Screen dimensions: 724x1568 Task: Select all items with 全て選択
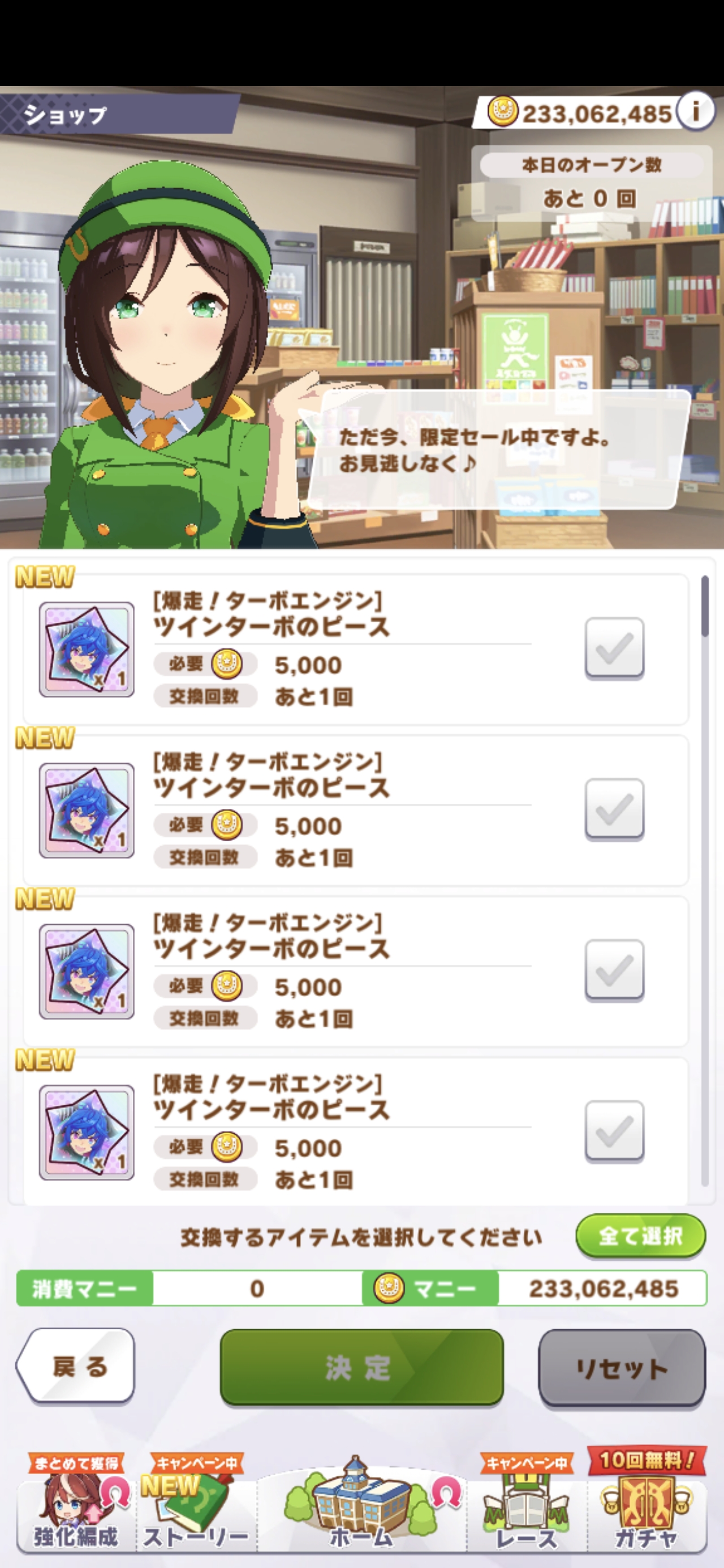tap(640, 1235)
